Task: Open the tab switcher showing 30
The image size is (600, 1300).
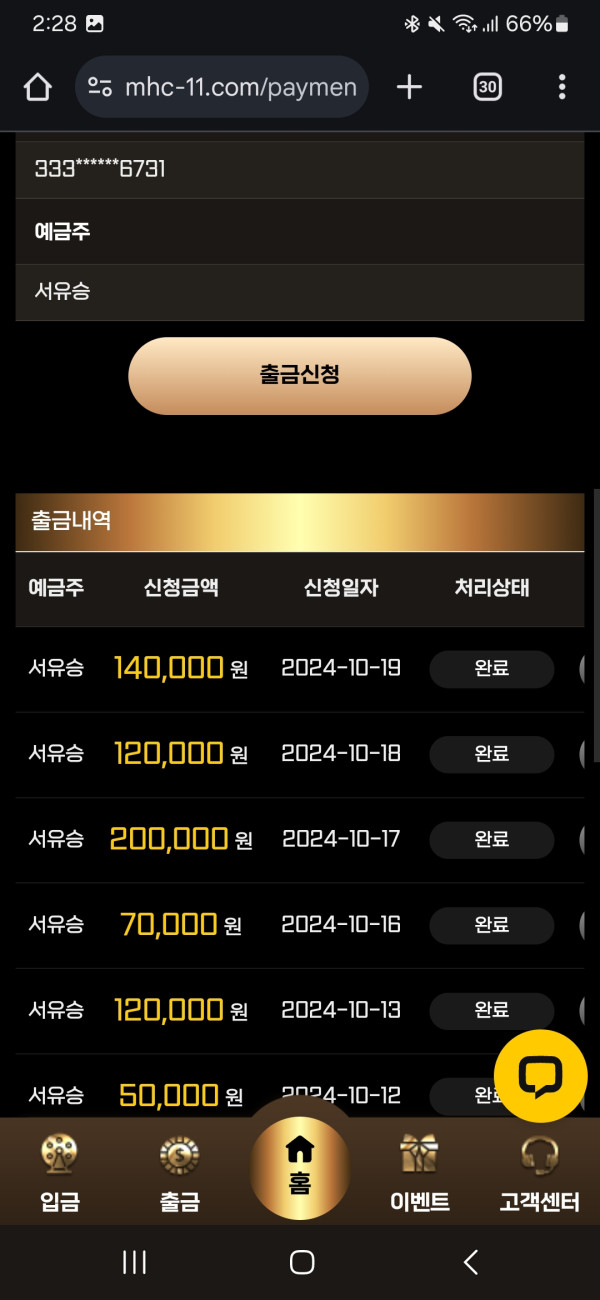Action: (x=487, y=88)
